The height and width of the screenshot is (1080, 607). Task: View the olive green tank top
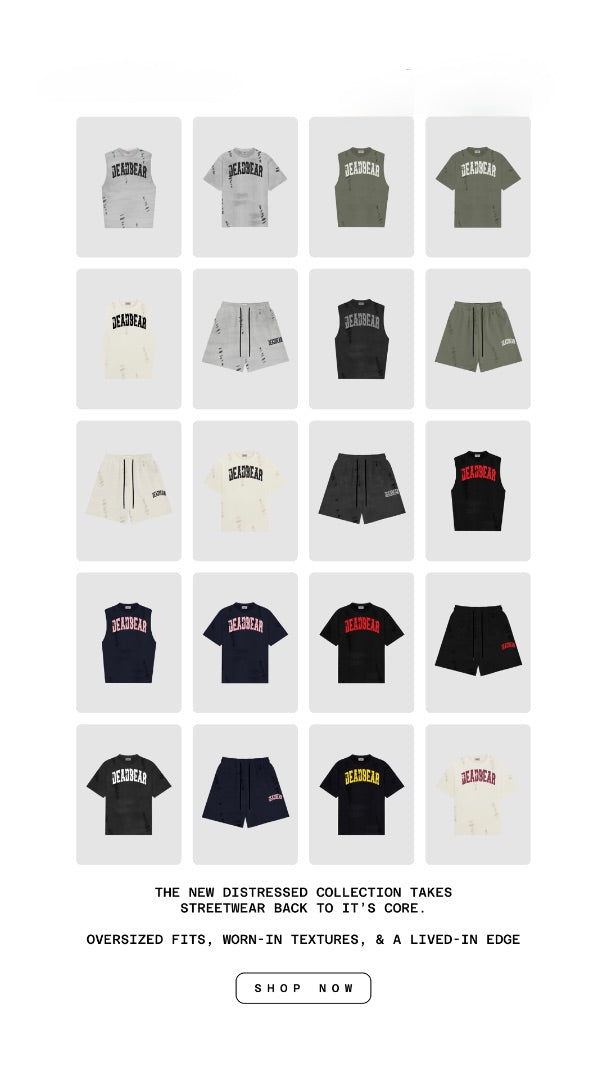pos(361,187)
